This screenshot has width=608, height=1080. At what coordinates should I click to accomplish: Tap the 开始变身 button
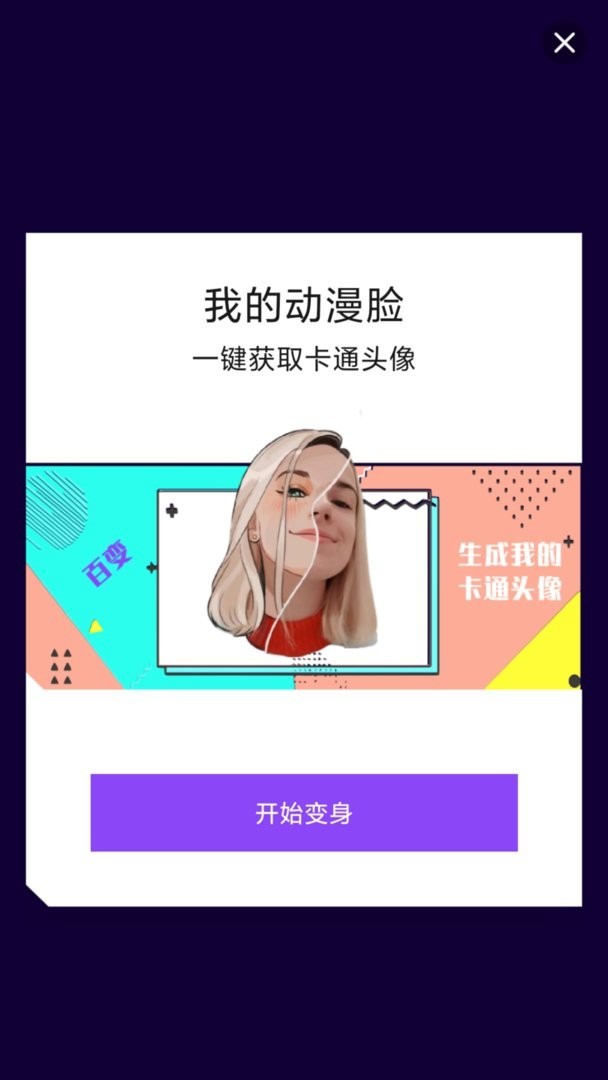(x=304, y=812)
